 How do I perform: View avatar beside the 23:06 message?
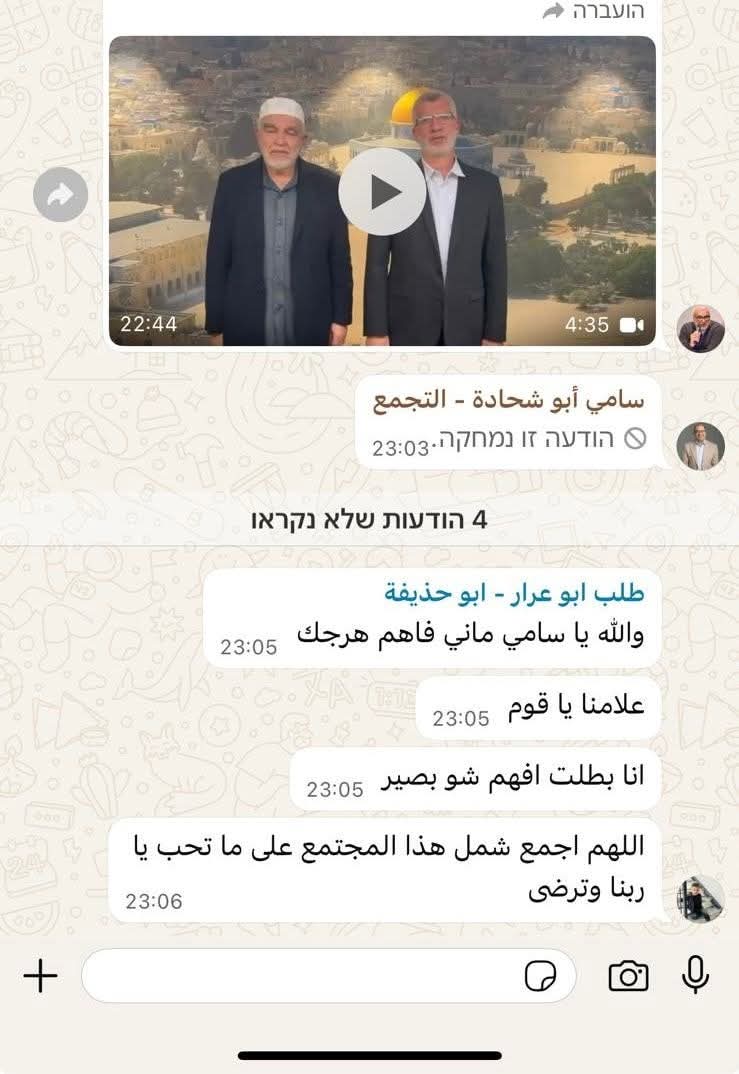(700, 898)
